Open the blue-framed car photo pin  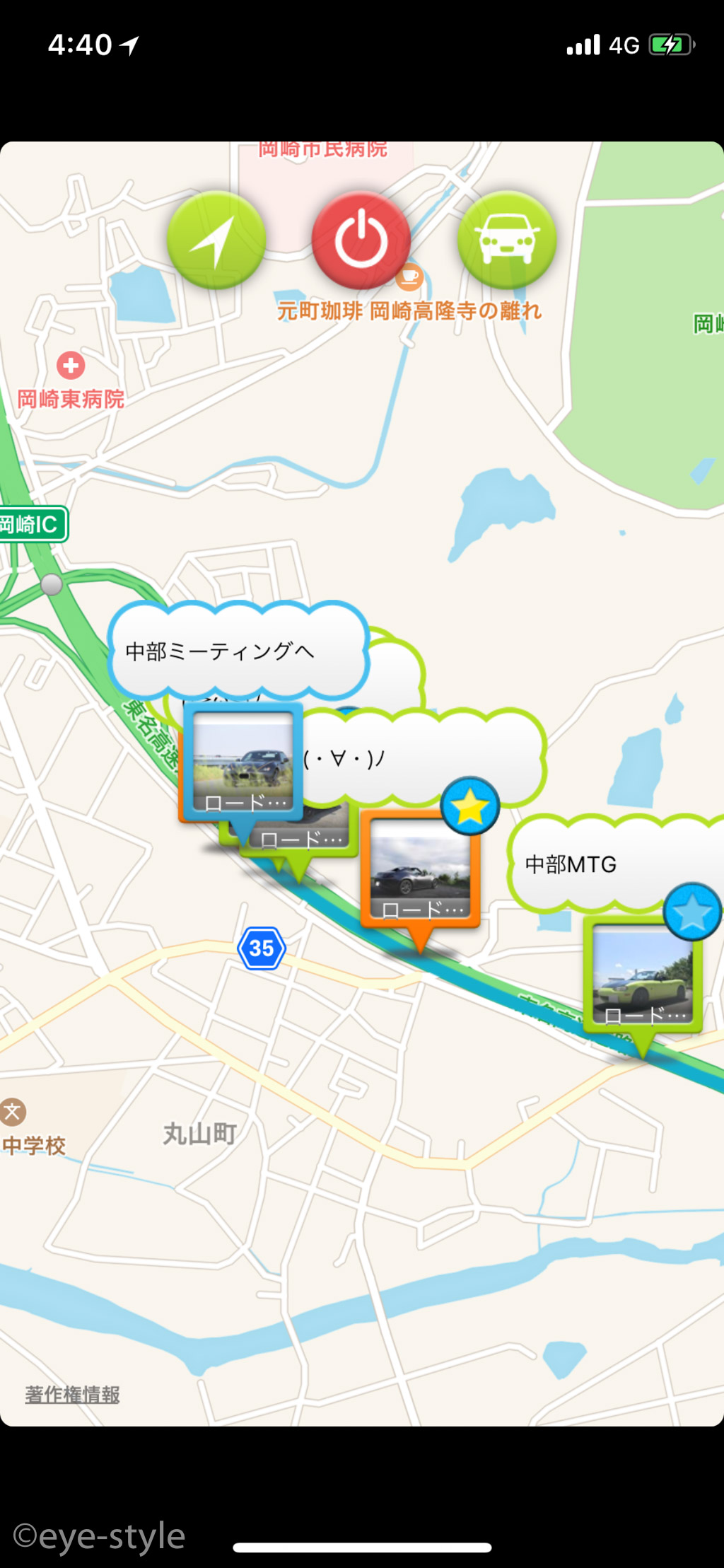[x=243, y=762]
